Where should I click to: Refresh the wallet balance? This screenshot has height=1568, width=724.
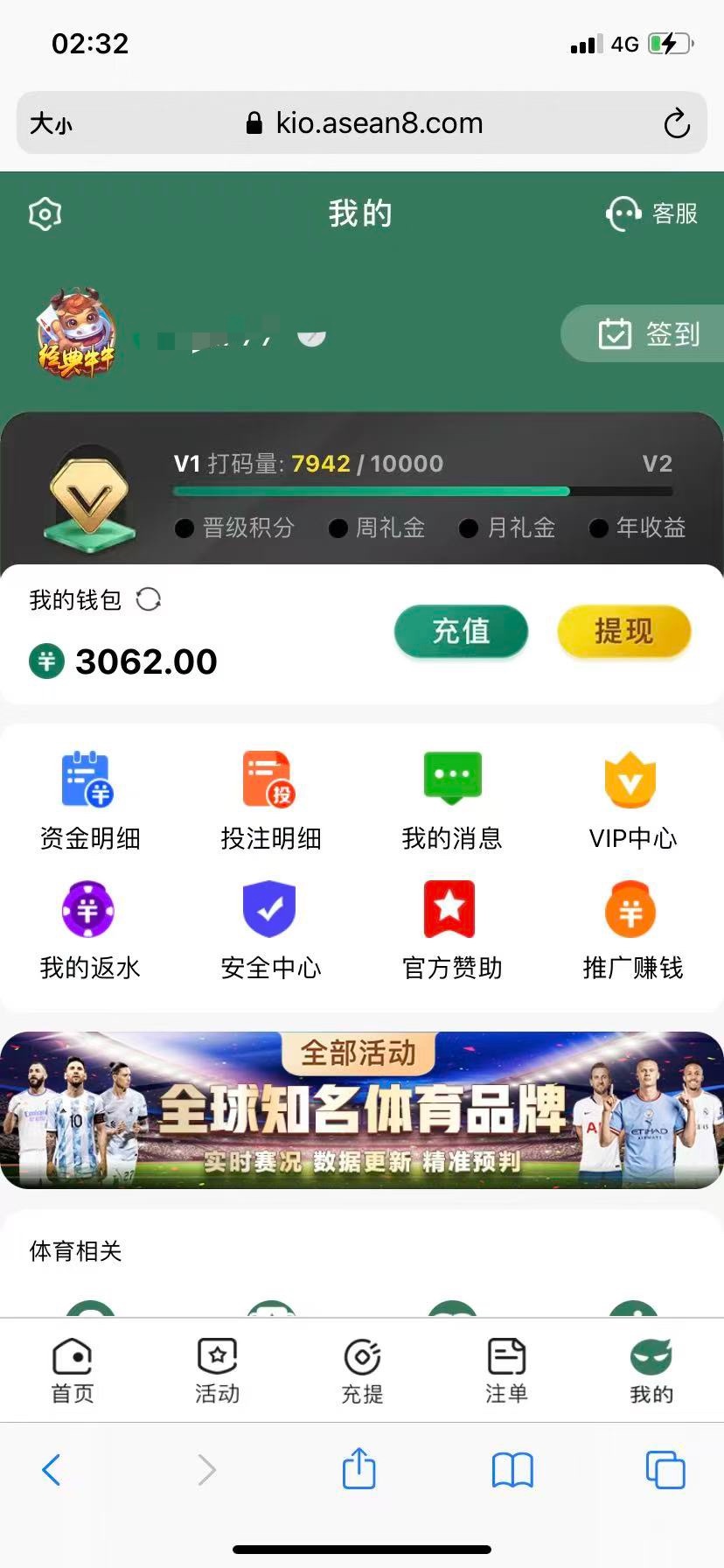click(x=149, y=599)
